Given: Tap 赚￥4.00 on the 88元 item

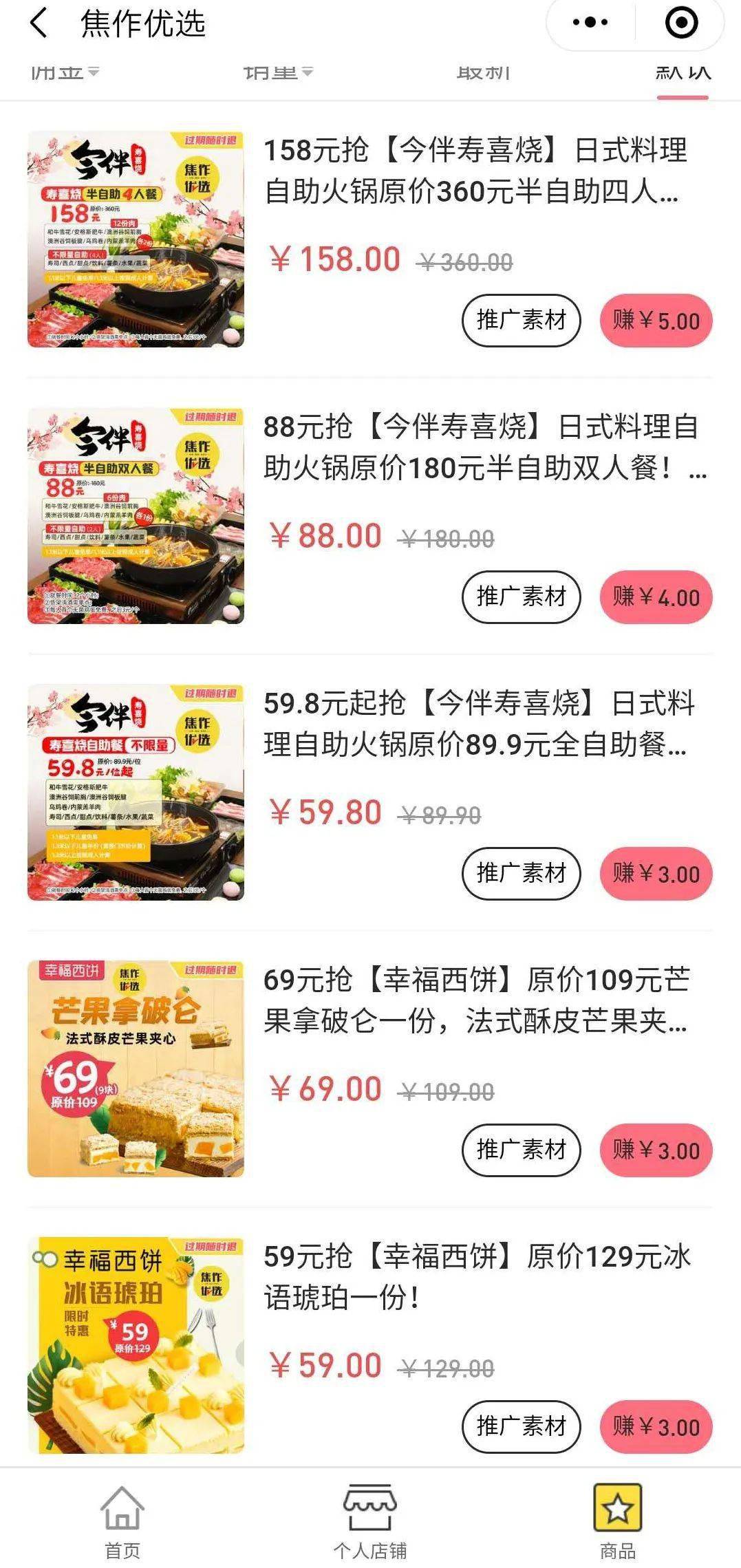Looking at the screenshot, I should coord(656,597).
